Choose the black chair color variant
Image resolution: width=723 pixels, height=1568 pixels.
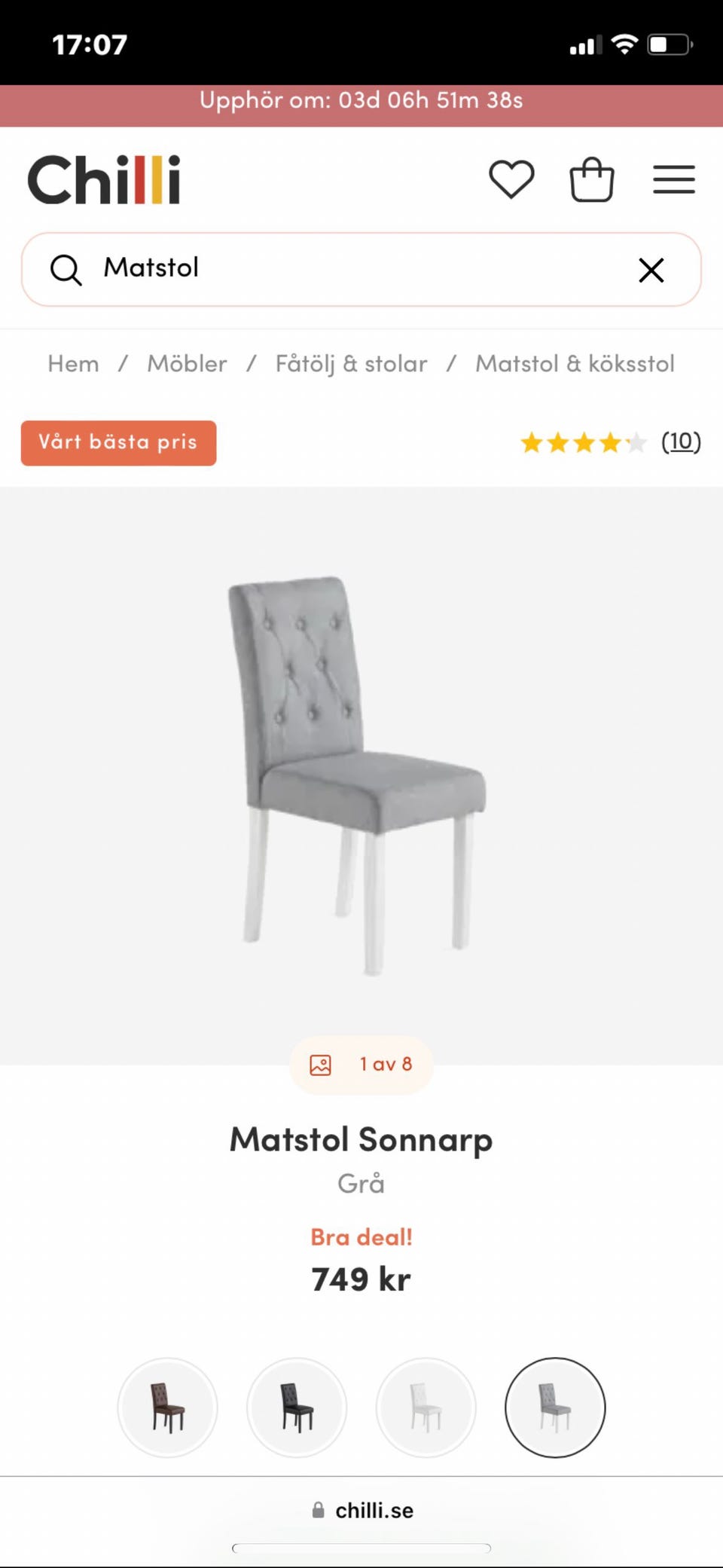pos(297,1407)
